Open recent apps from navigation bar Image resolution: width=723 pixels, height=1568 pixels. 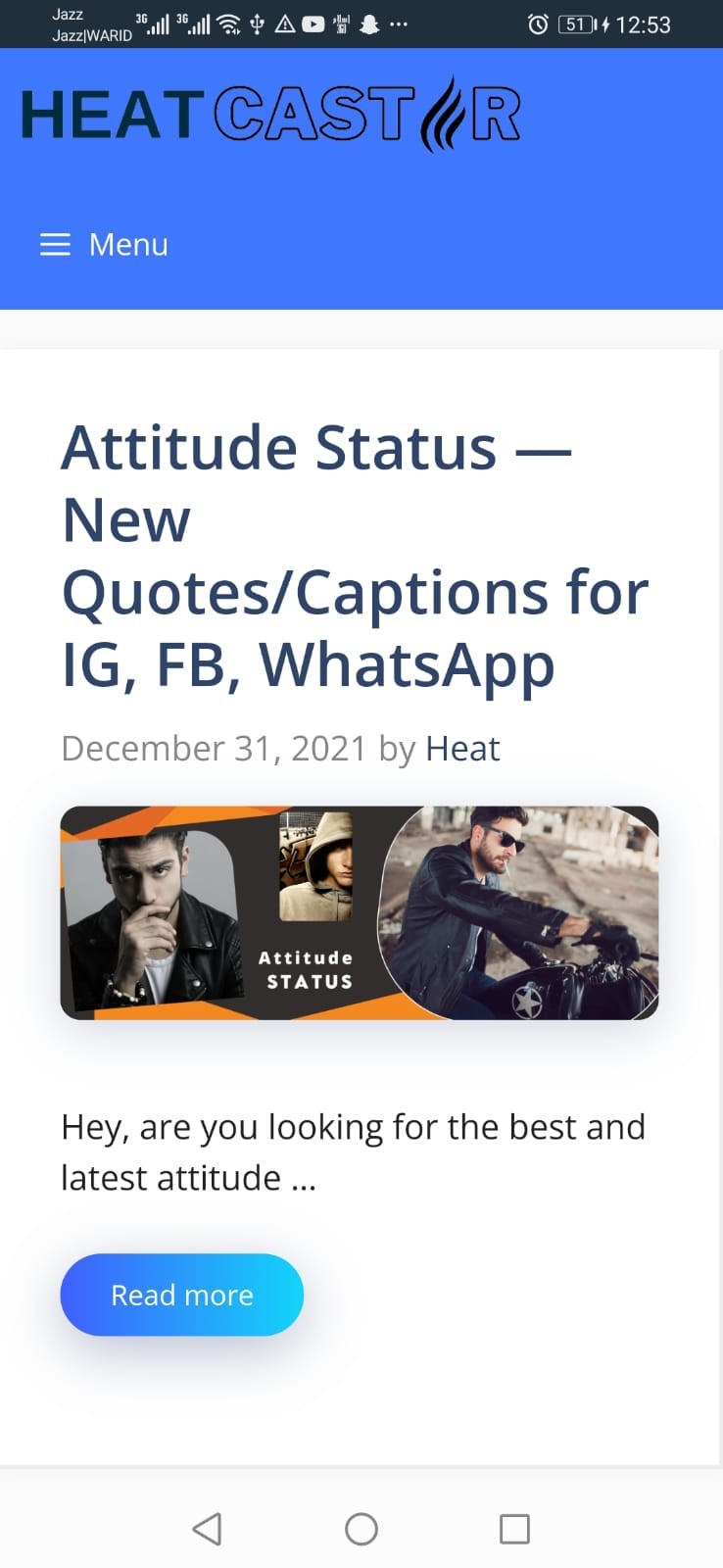click(x=514, y=1529)
